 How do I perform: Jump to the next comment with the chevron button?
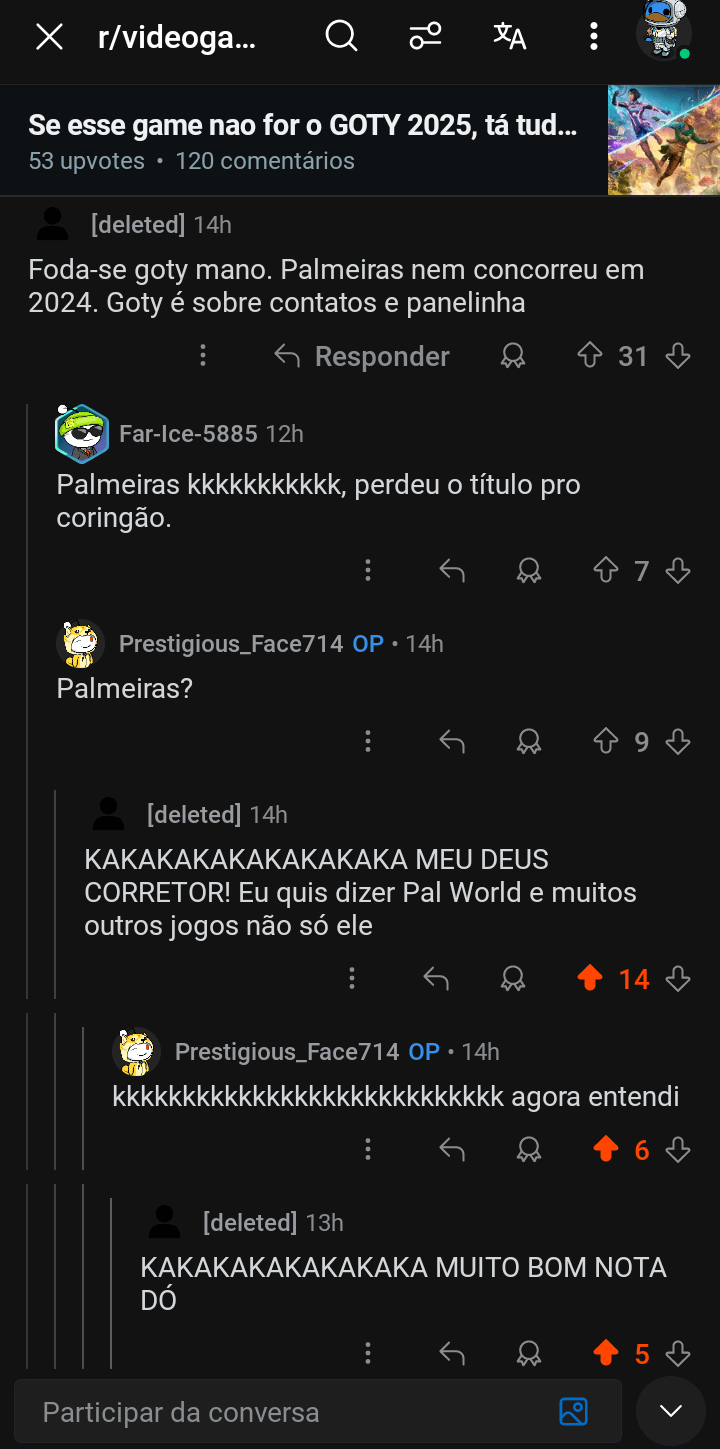click(670, 1411)
